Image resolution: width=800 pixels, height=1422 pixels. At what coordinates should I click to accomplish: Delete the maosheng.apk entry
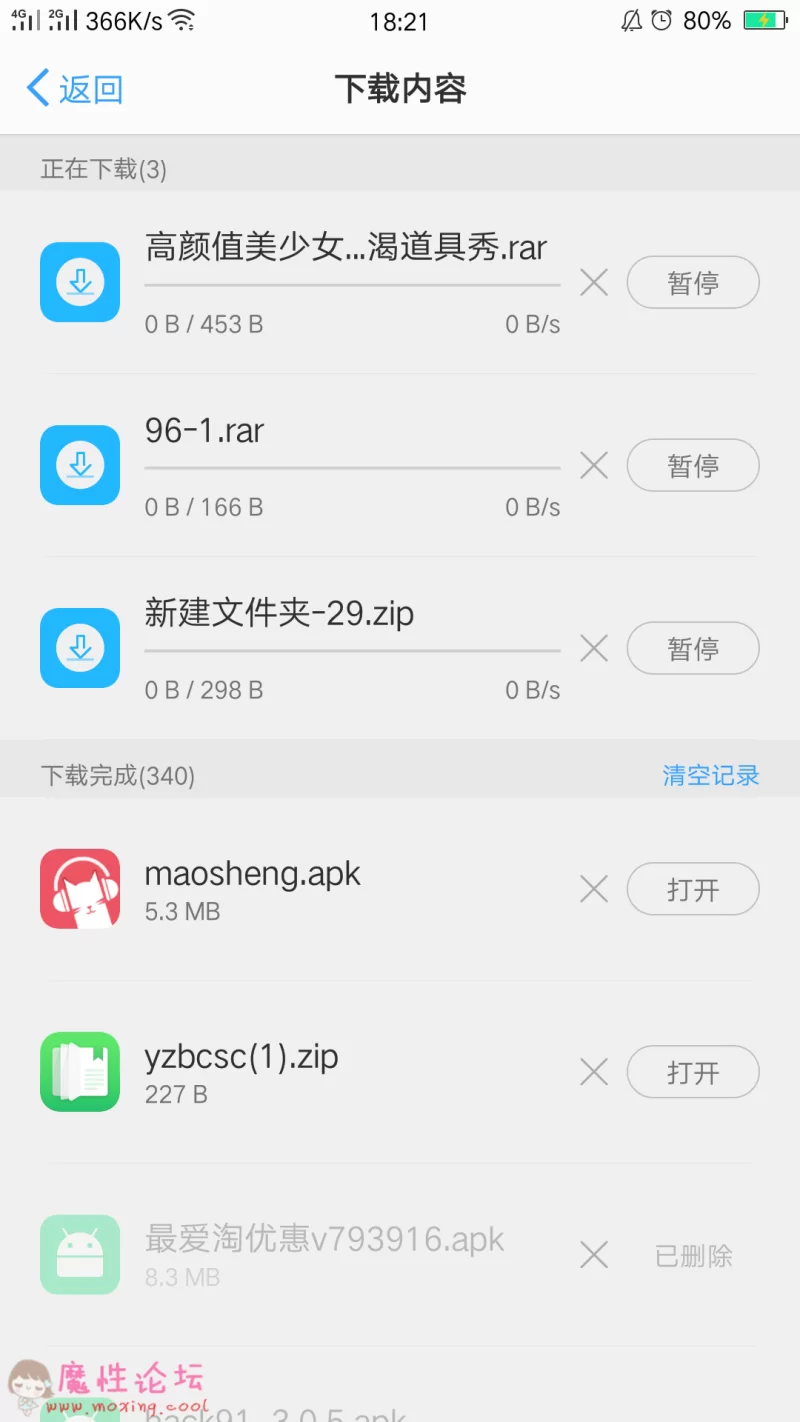594,889
